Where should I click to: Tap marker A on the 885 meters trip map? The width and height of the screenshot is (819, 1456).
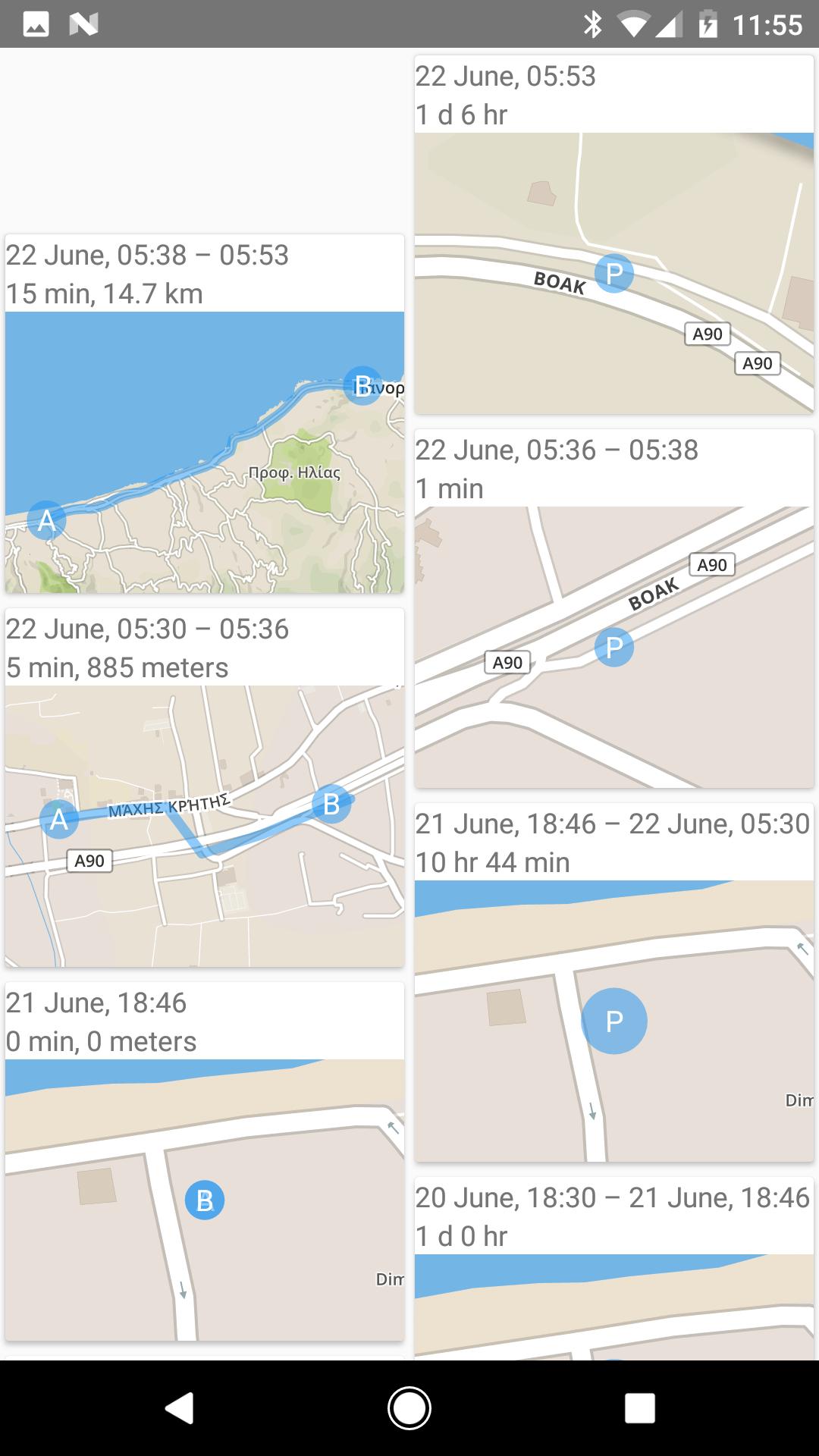(x=58, y=818)
